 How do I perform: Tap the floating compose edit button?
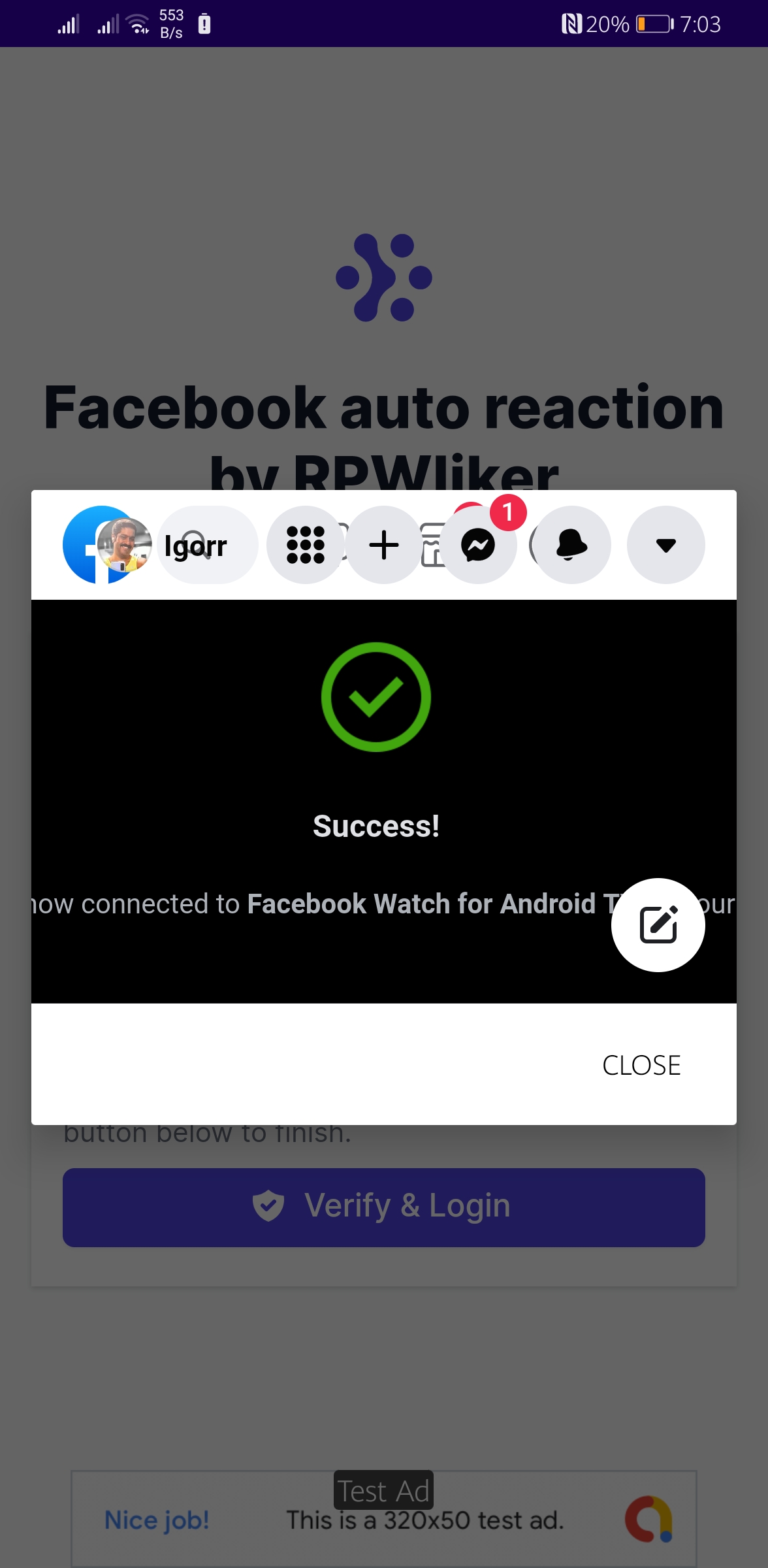(658, 924)
